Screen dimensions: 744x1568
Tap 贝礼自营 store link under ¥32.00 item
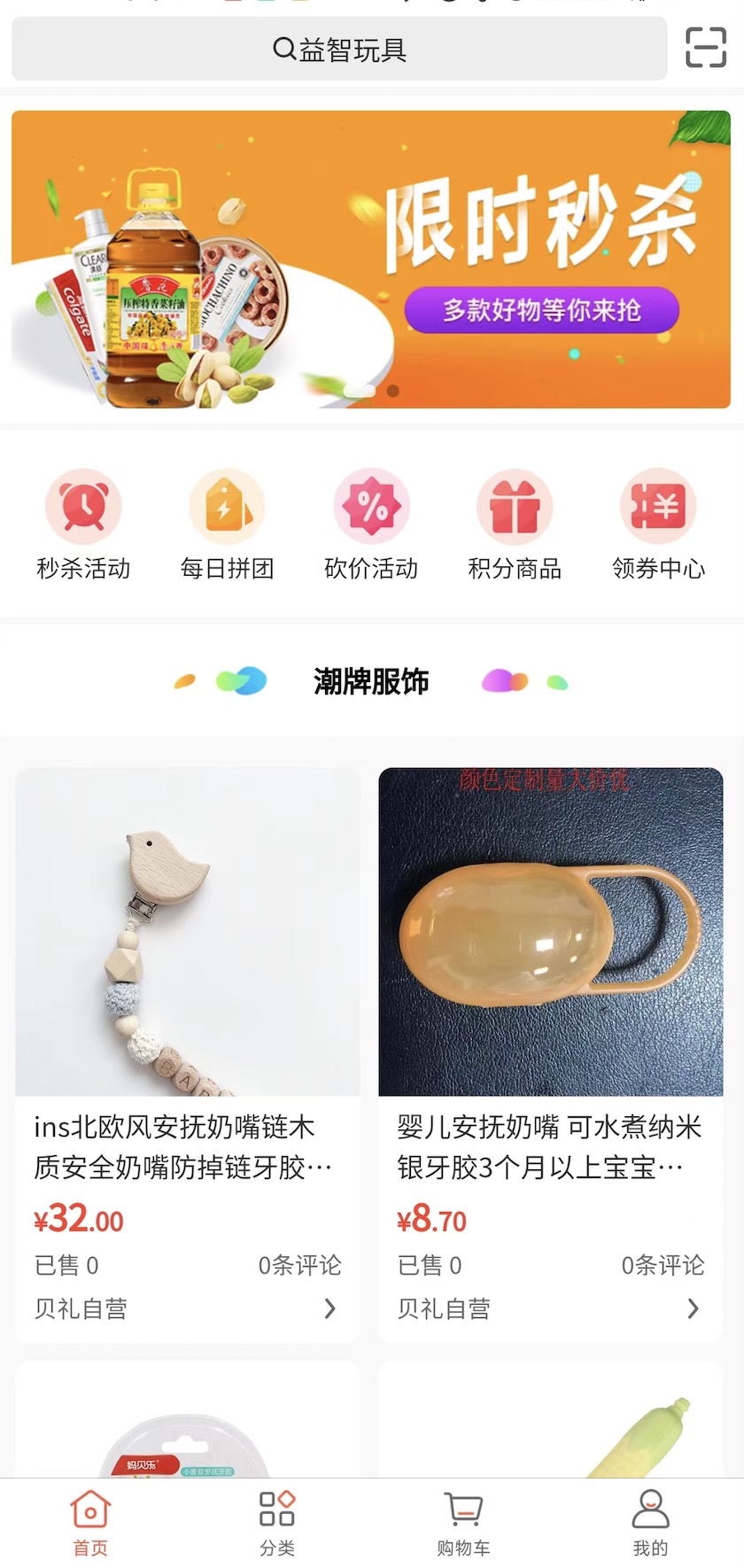pyautogui.click(x=186, y=1308)
